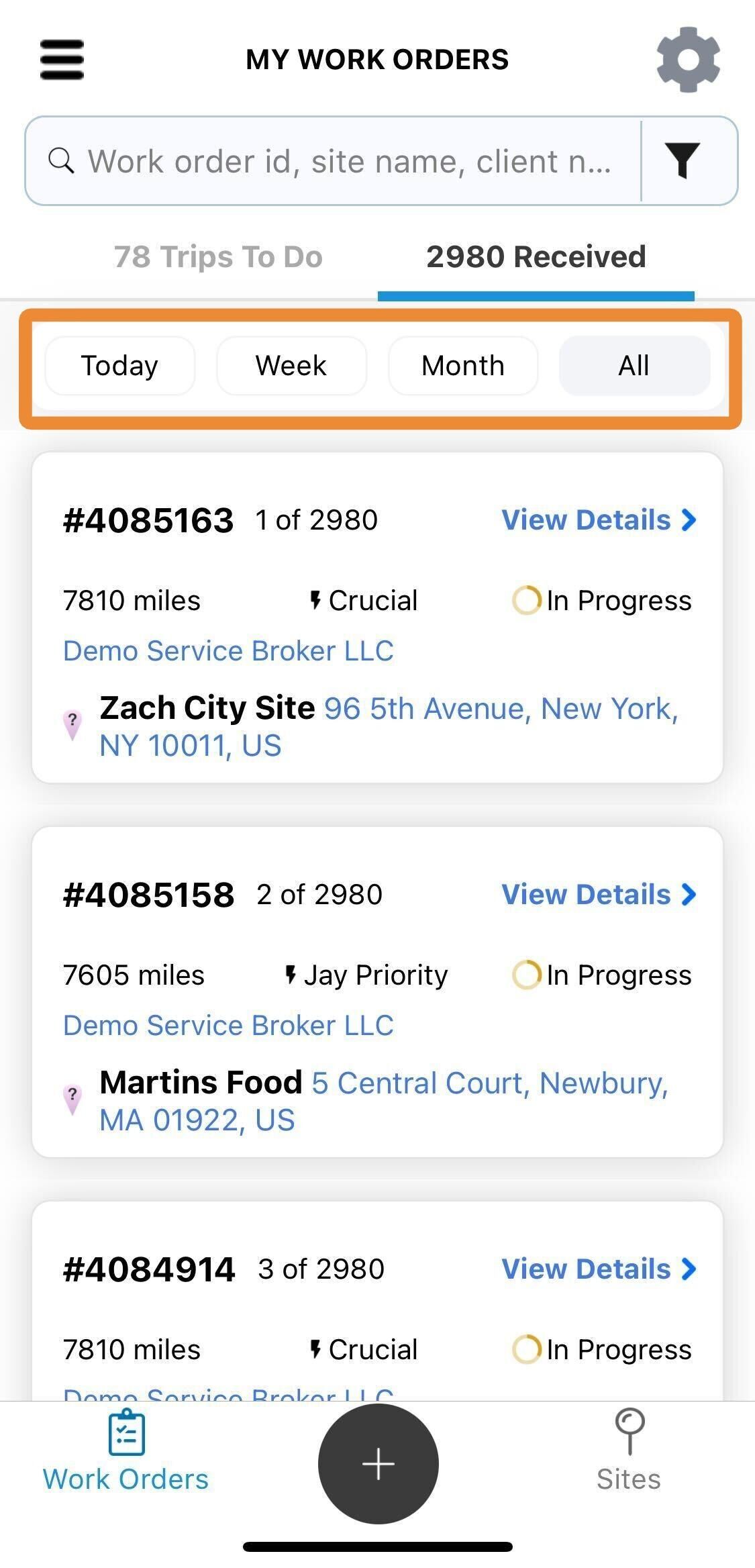
Task: Open the settings gear
Action: click(x=688, y=60)
